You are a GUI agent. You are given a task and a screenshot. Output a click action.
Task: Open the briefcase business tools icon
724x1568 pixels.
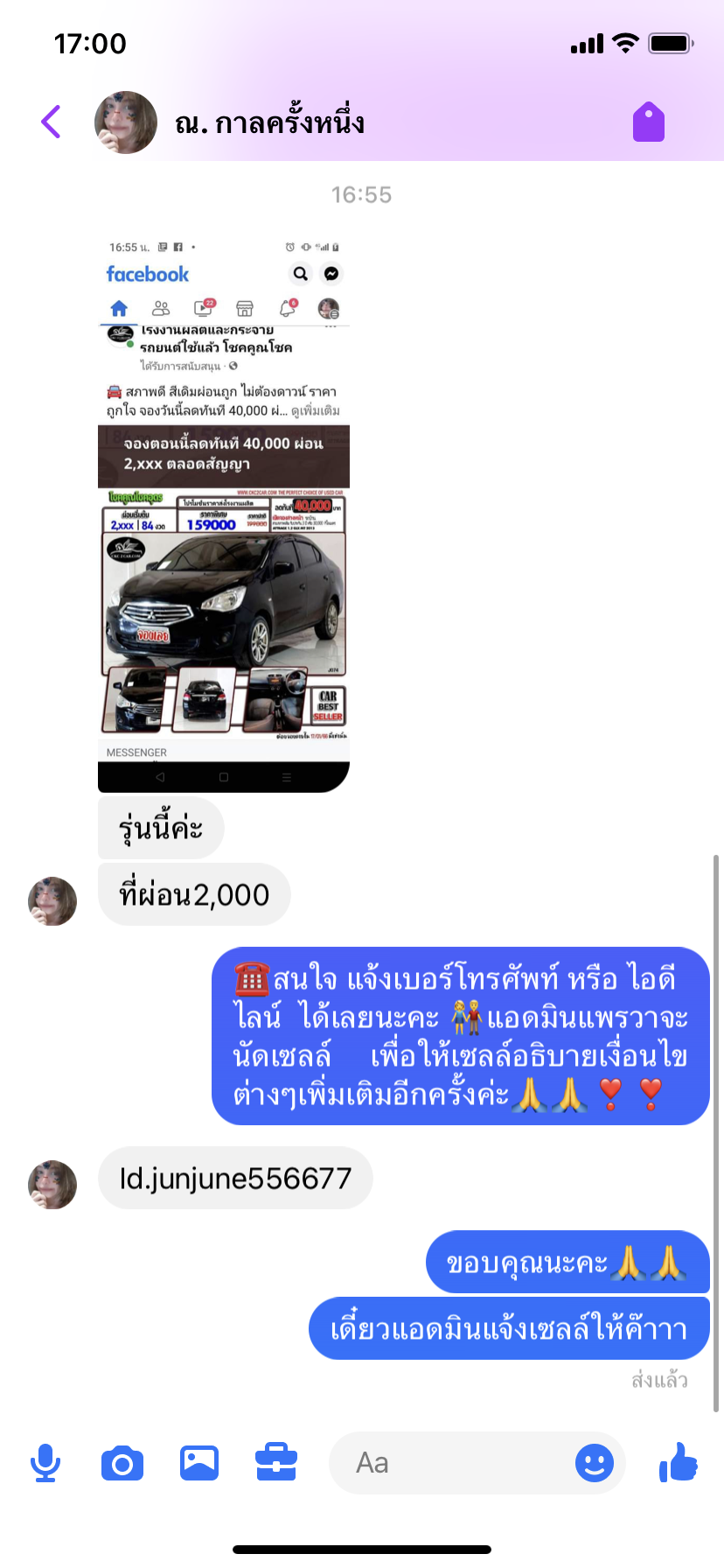click(x=276, y=1462)
